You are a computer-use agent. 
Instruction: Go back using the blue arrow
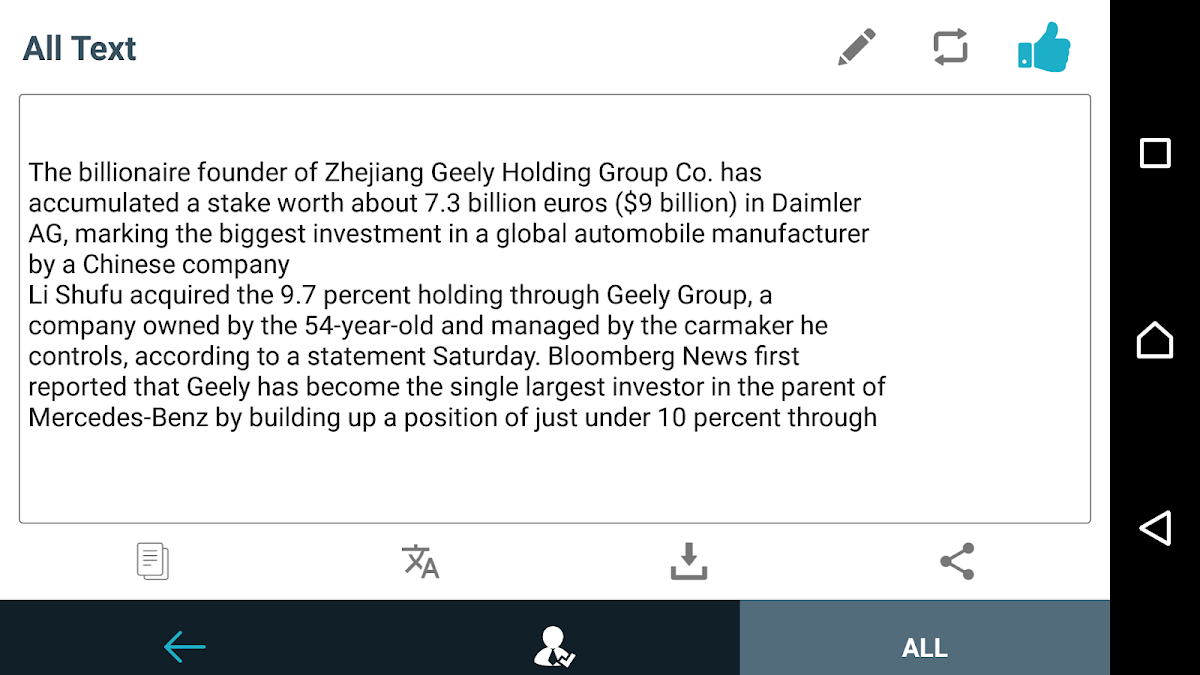(185, 646)
